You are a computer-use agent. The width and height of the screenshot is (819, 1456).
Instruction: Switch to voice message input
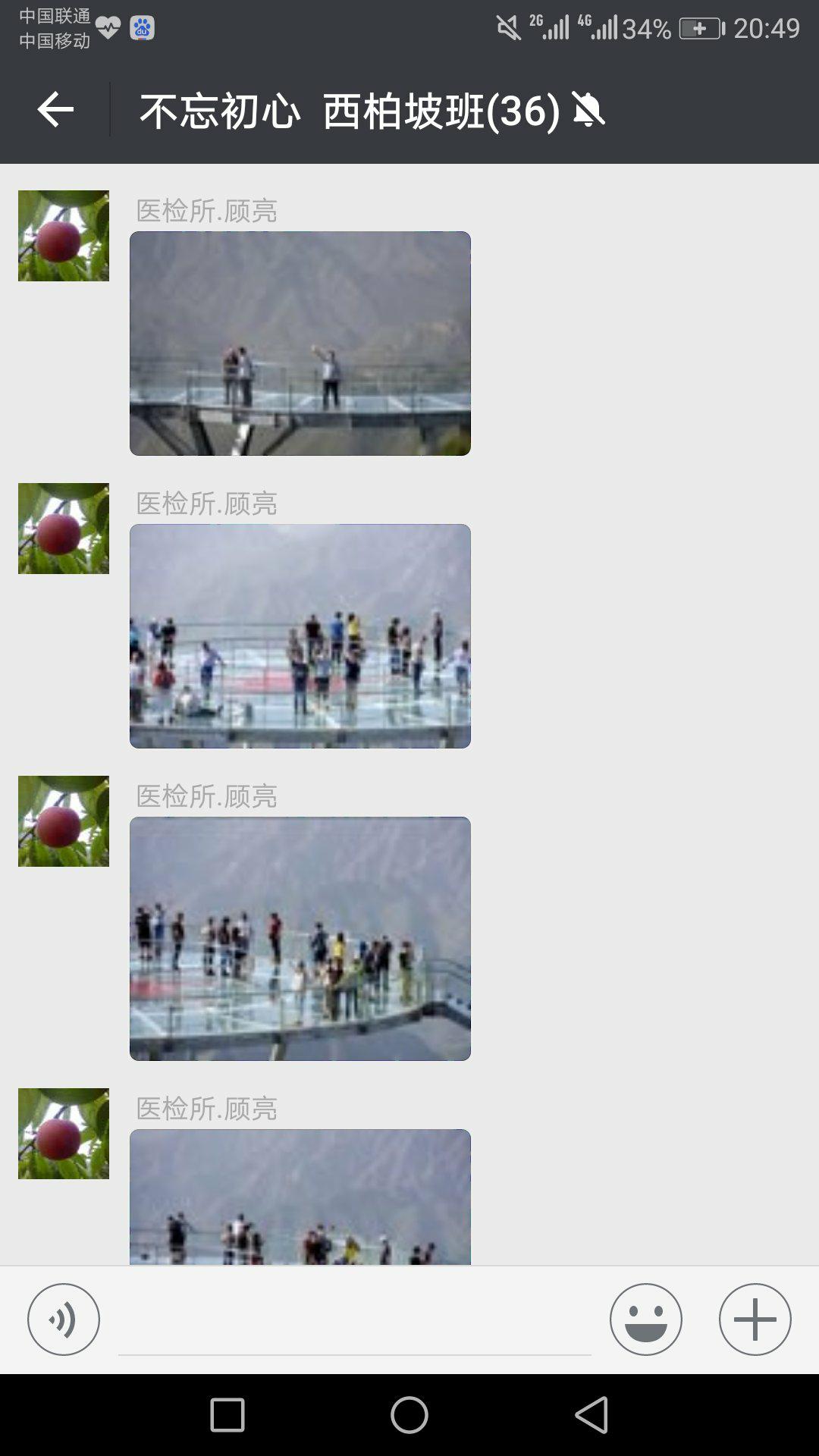point(64,1319)
